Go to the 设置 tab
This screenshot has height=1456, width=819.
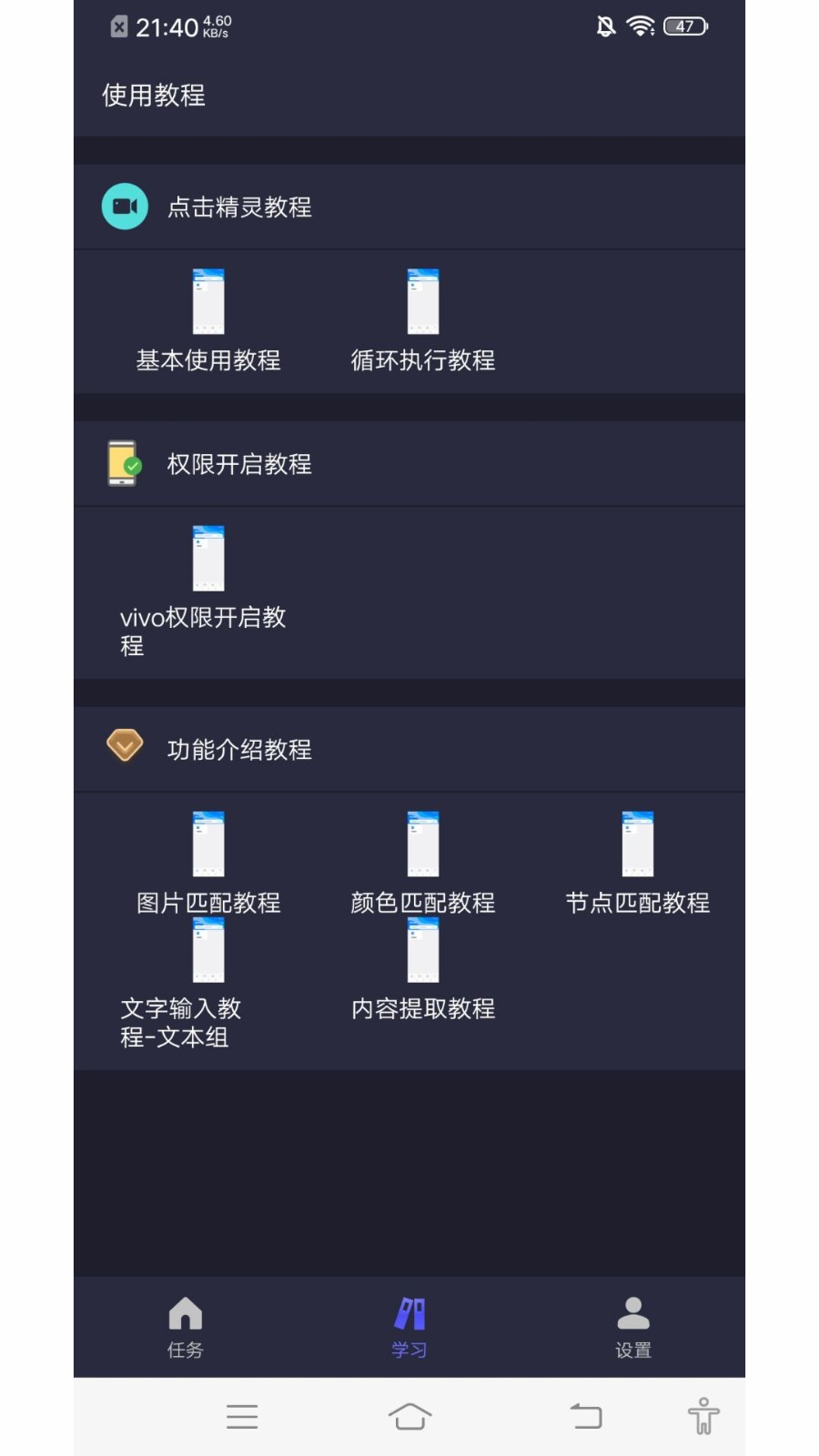633,1327
